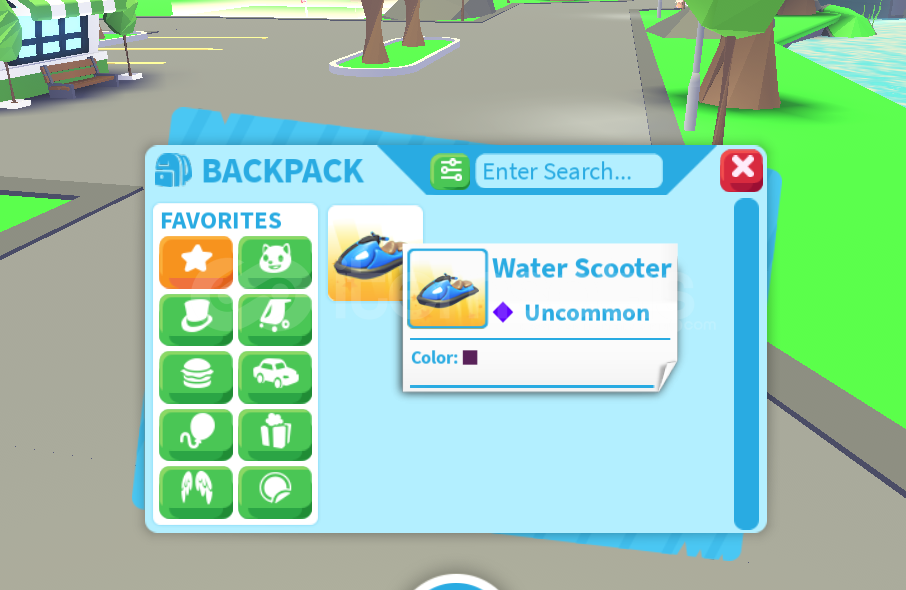This screenshot has width=906, height=590.
Task: Switch to the strollers category
Action: click(275, 319)
